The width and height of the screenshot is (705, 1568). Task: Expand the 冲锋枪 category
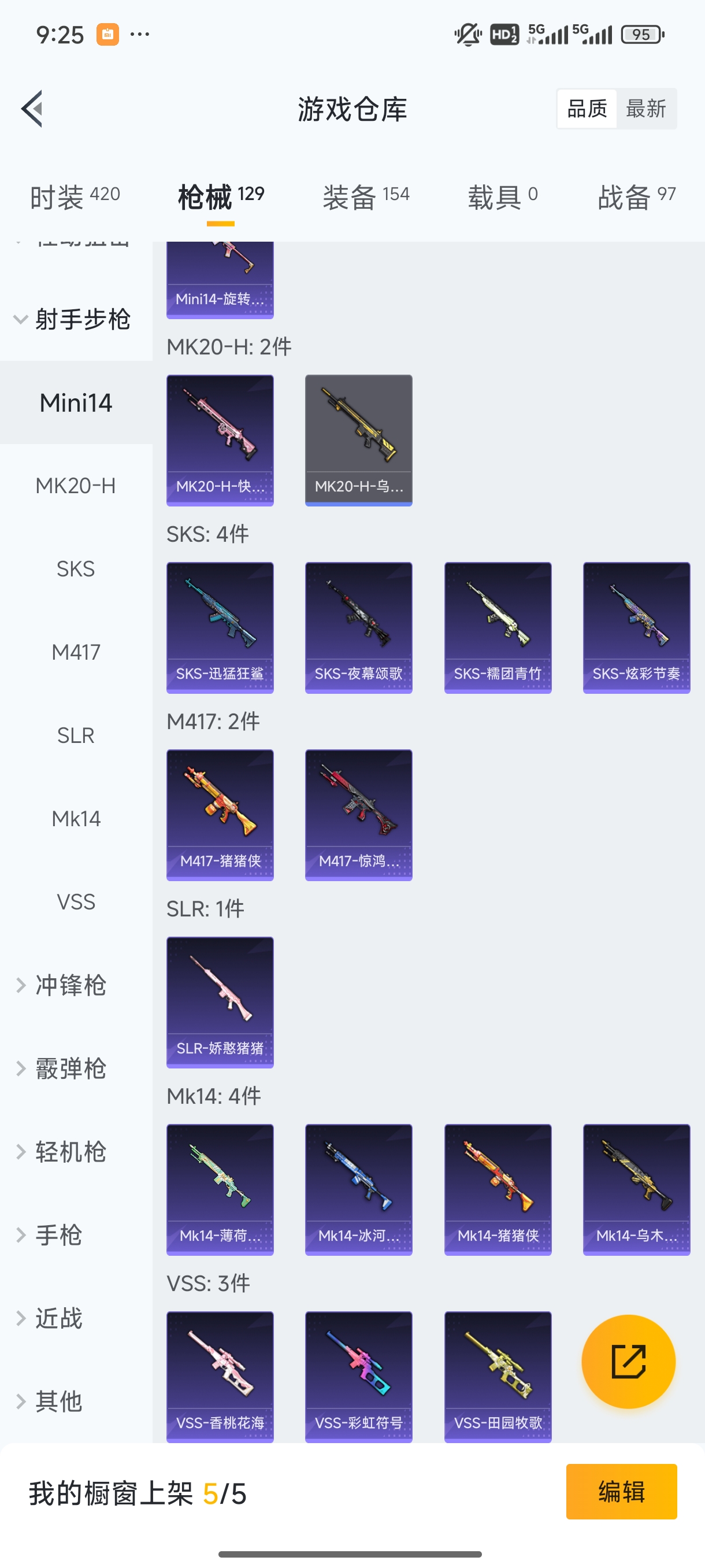coord(70,985)
